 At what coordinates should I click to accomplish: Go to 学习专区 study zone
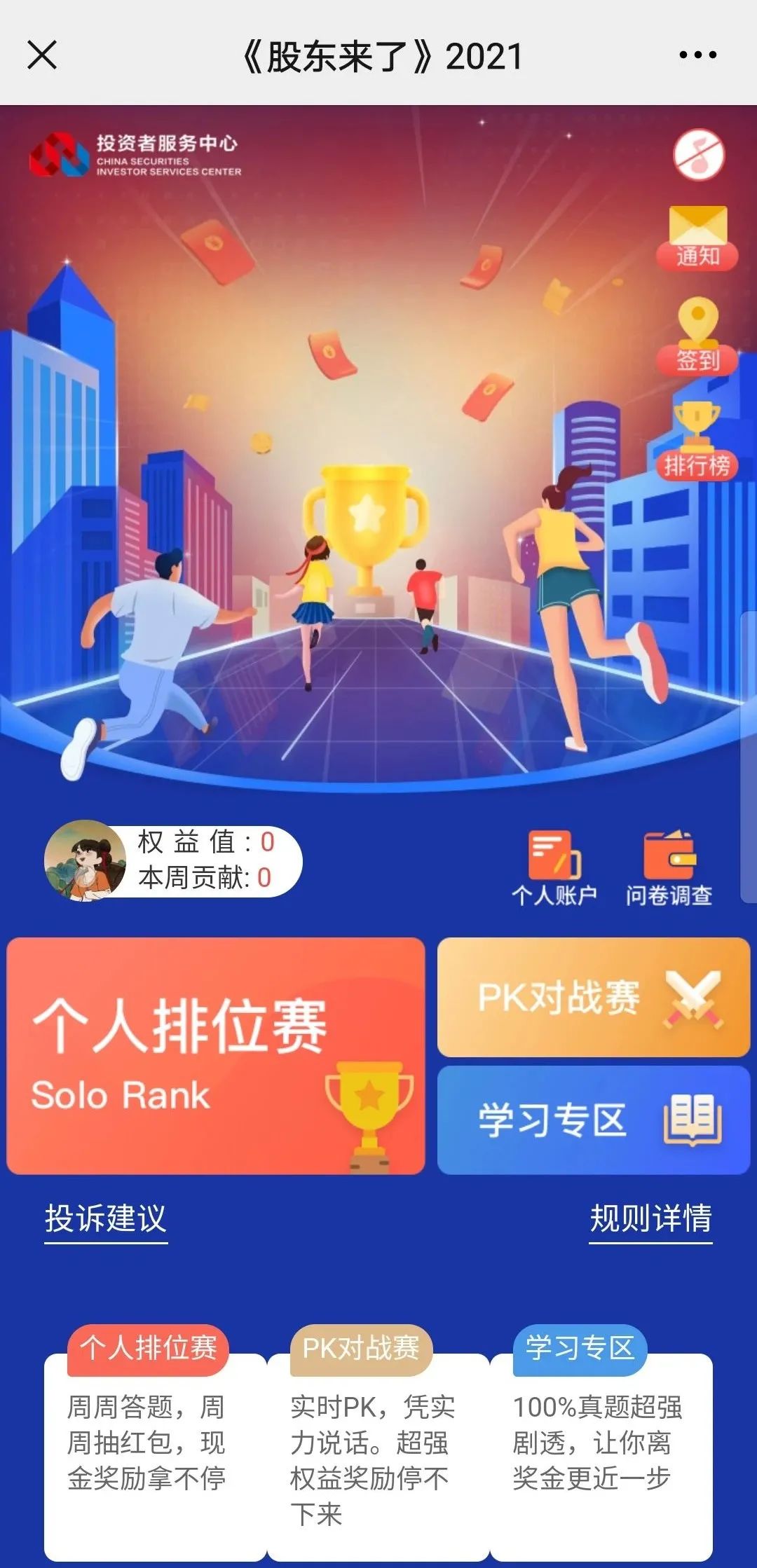click(x=594, y=1120)
